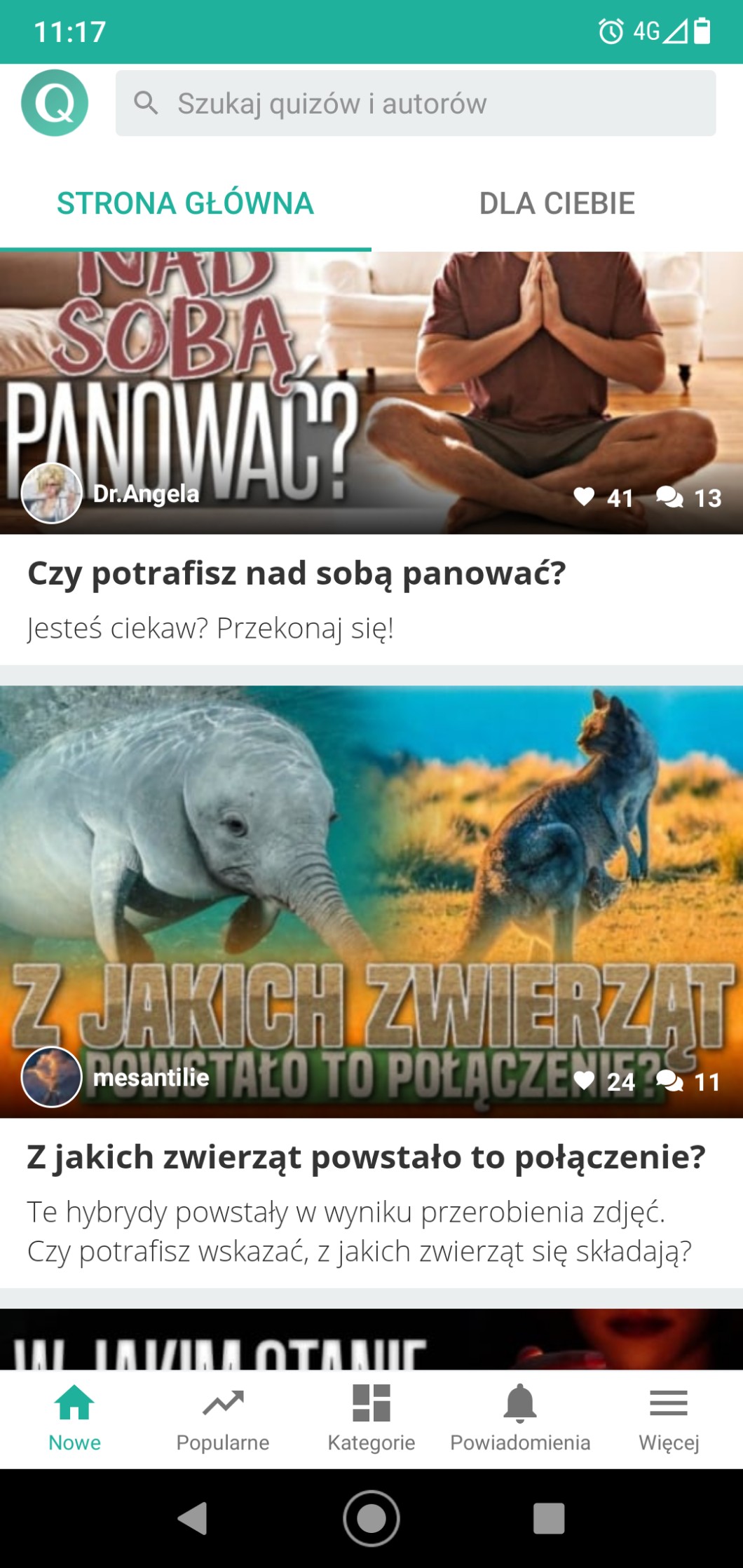The width and height of the screenshot is (743, 1568).
Task: Open Powiadomienia notifications
Action: tap(520, 1417)
